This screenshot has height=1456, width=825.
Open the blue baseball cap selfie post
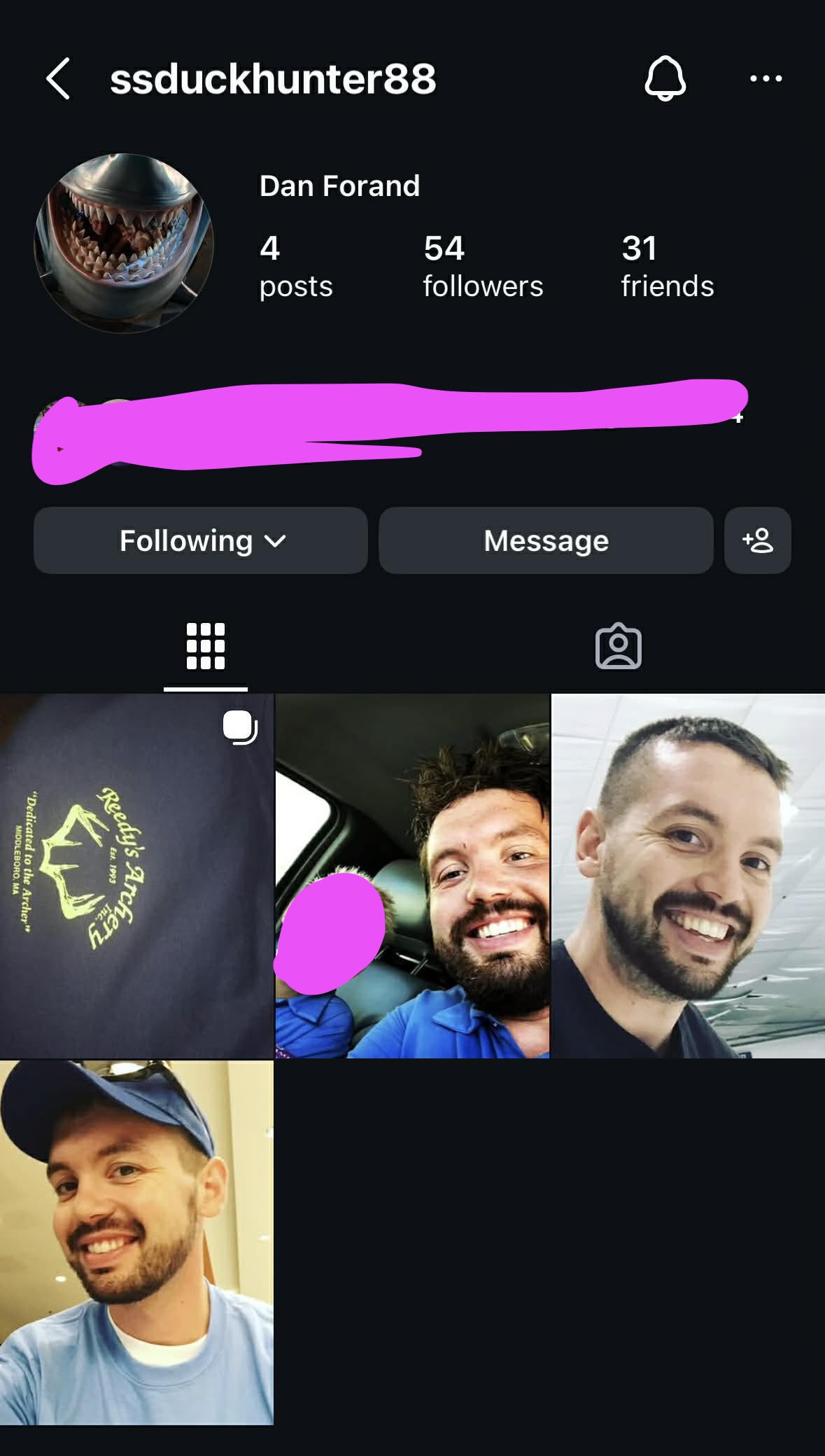pyautogui.click(x=136, y=1242)
